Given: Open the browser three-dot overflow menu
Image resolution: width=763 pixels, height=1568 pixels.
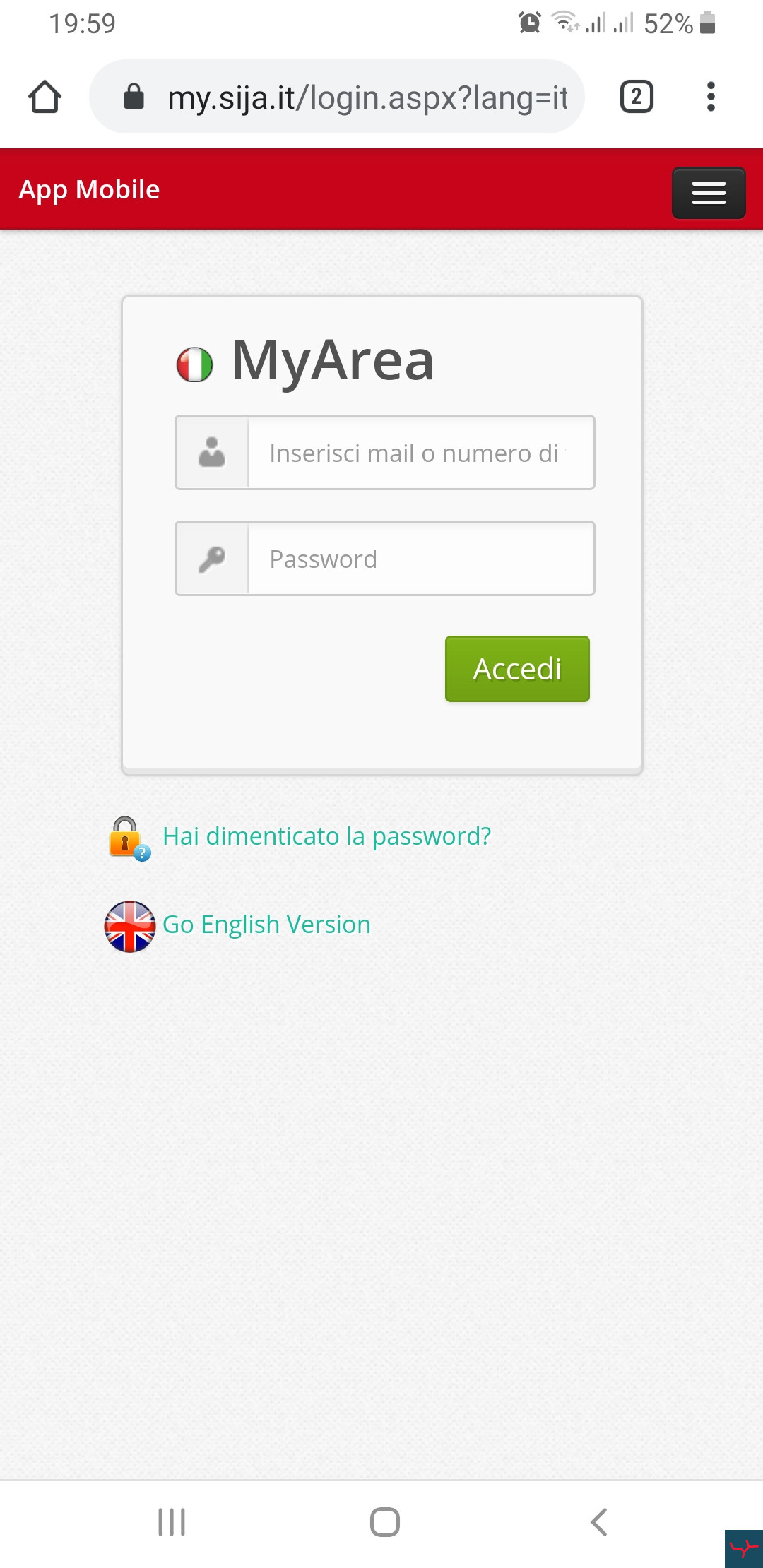Looking at the screenshot, I should pyautogui.click(x=711, y=97).
